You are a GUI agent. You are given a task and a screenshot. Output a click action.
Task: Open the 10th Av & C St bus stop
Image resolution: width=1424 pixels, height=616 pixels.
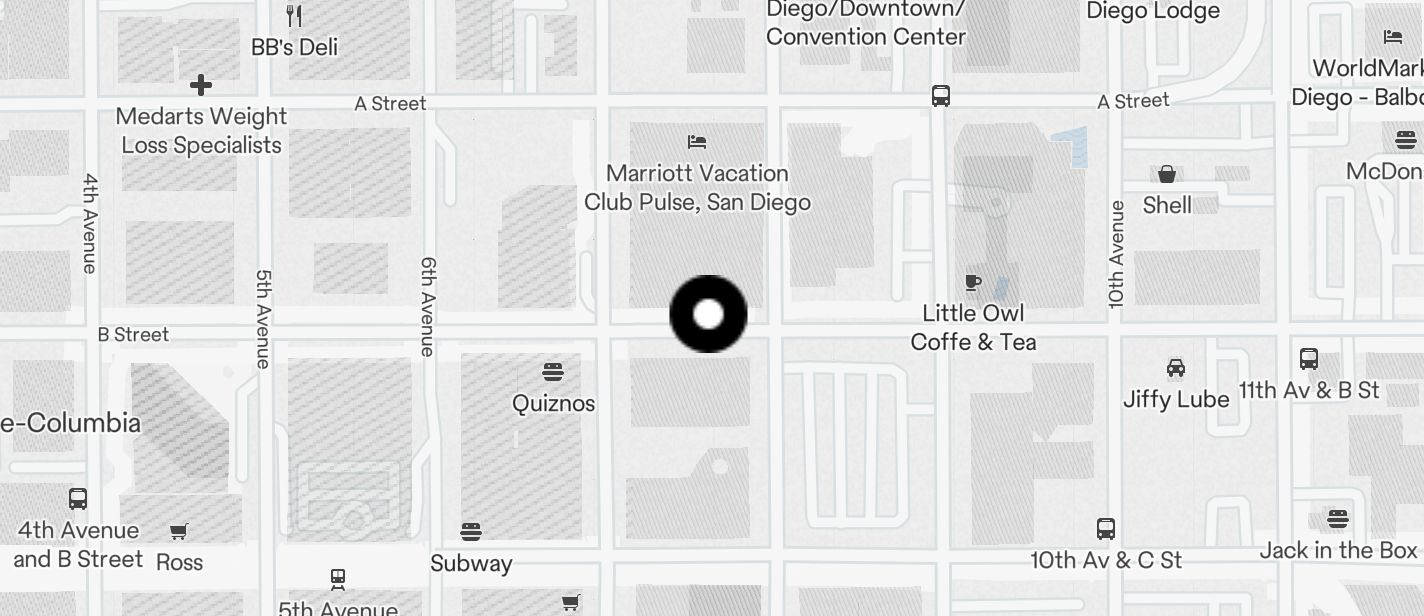coord(1106,529)
